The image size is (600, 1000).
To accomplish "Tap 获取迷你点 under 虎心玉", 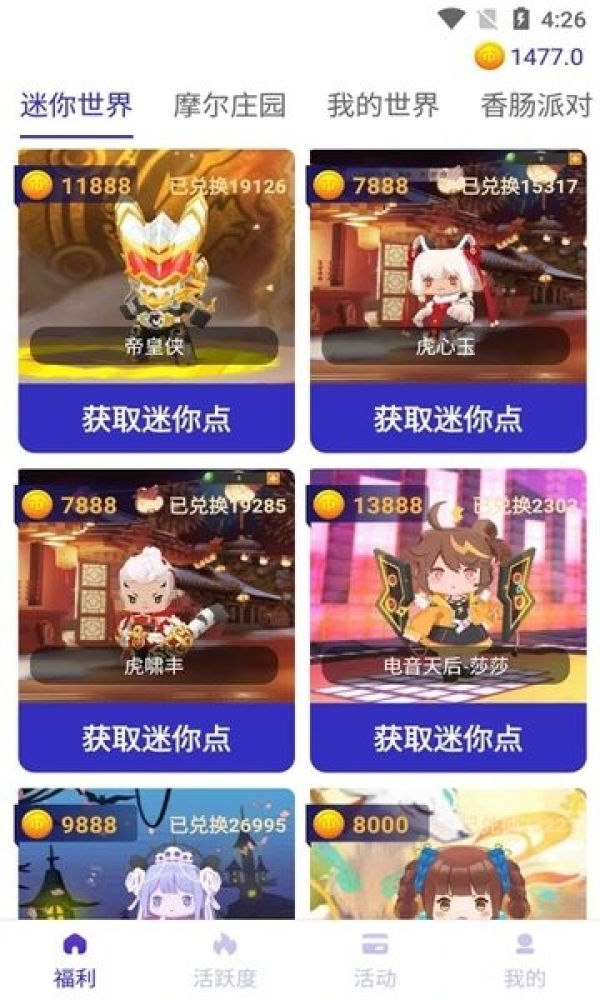I will point(448,418).
